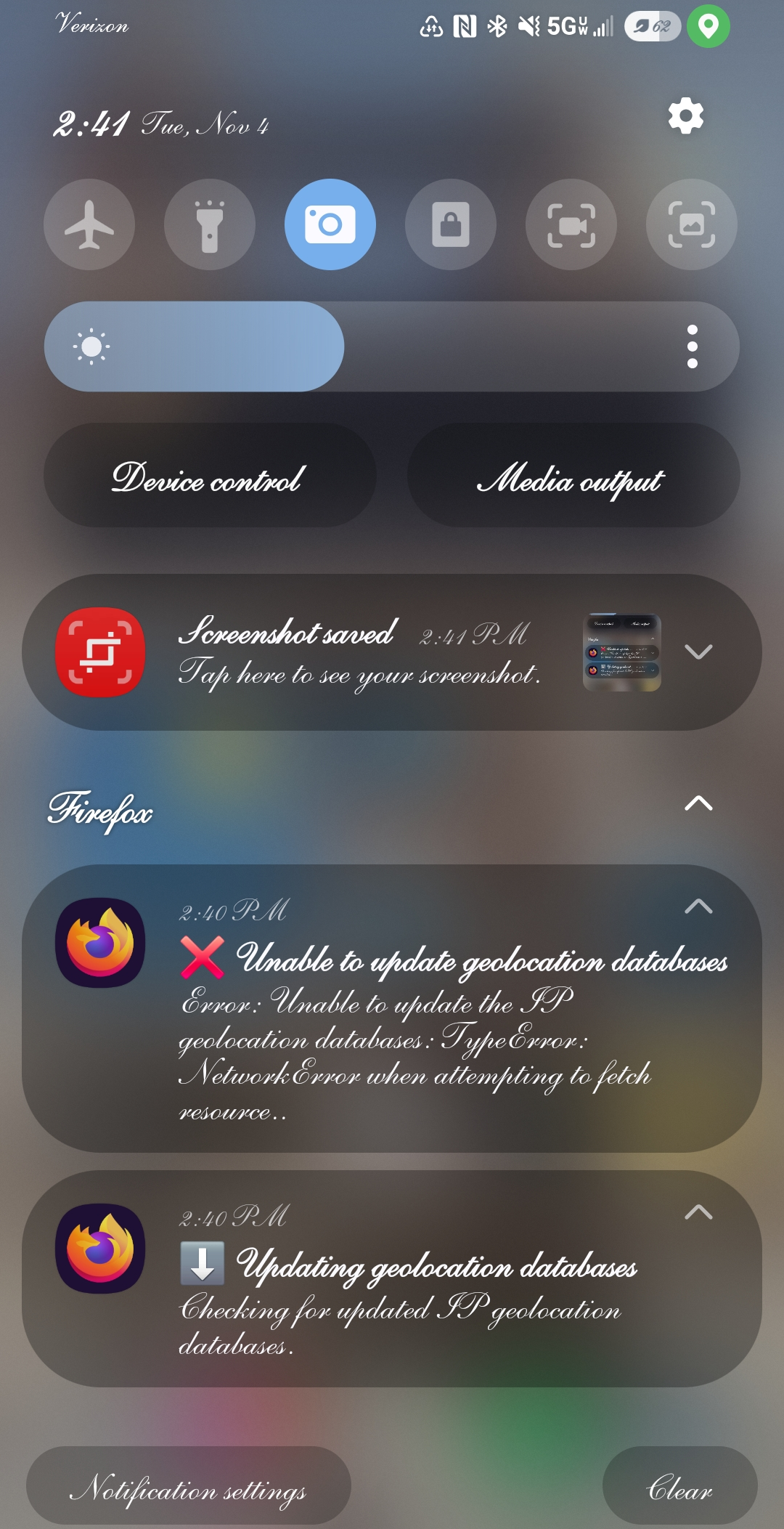Start the screen recorder tile
Image resolution: width=784 pixels, height=1529 pixels.
(571, 224)
